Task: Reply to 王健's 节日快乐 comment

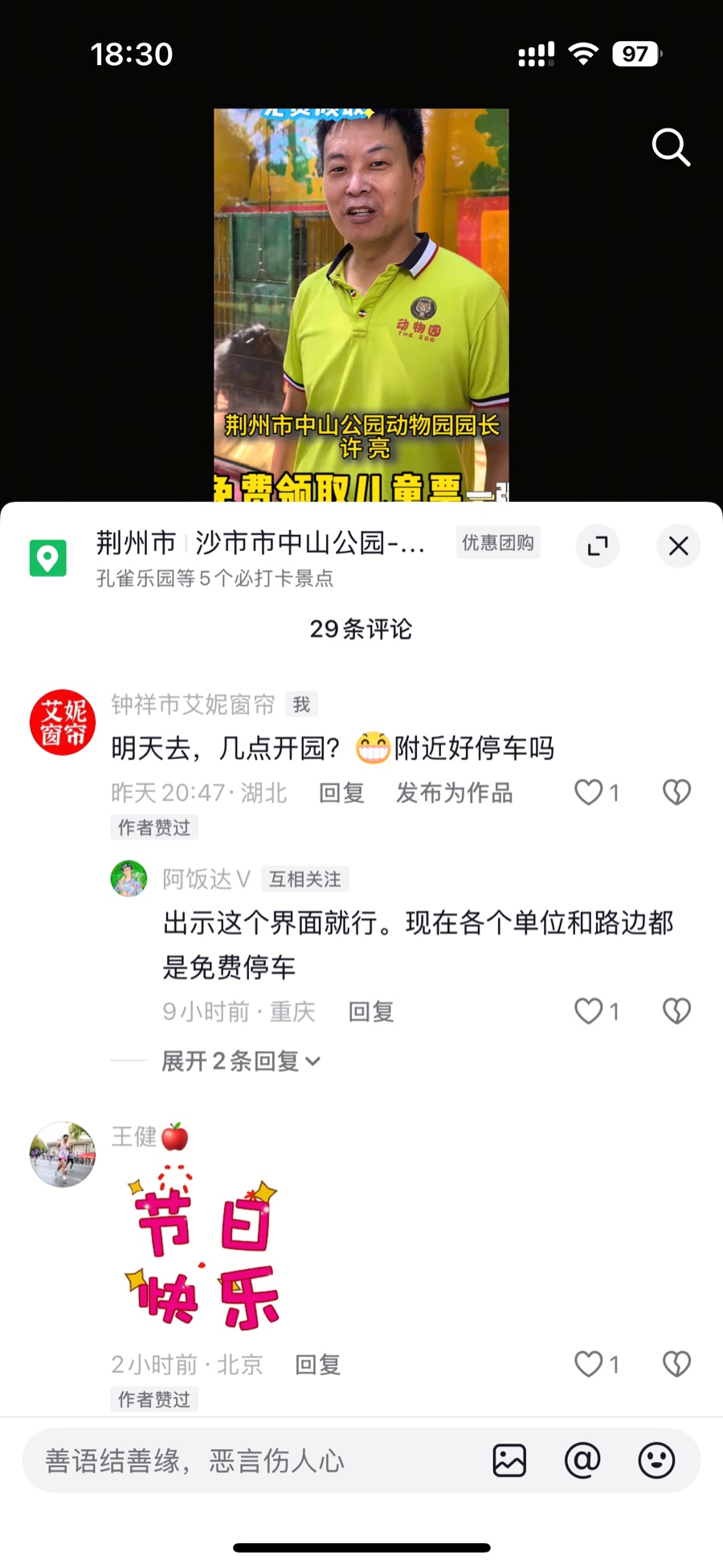Action: coord(318,1364)
